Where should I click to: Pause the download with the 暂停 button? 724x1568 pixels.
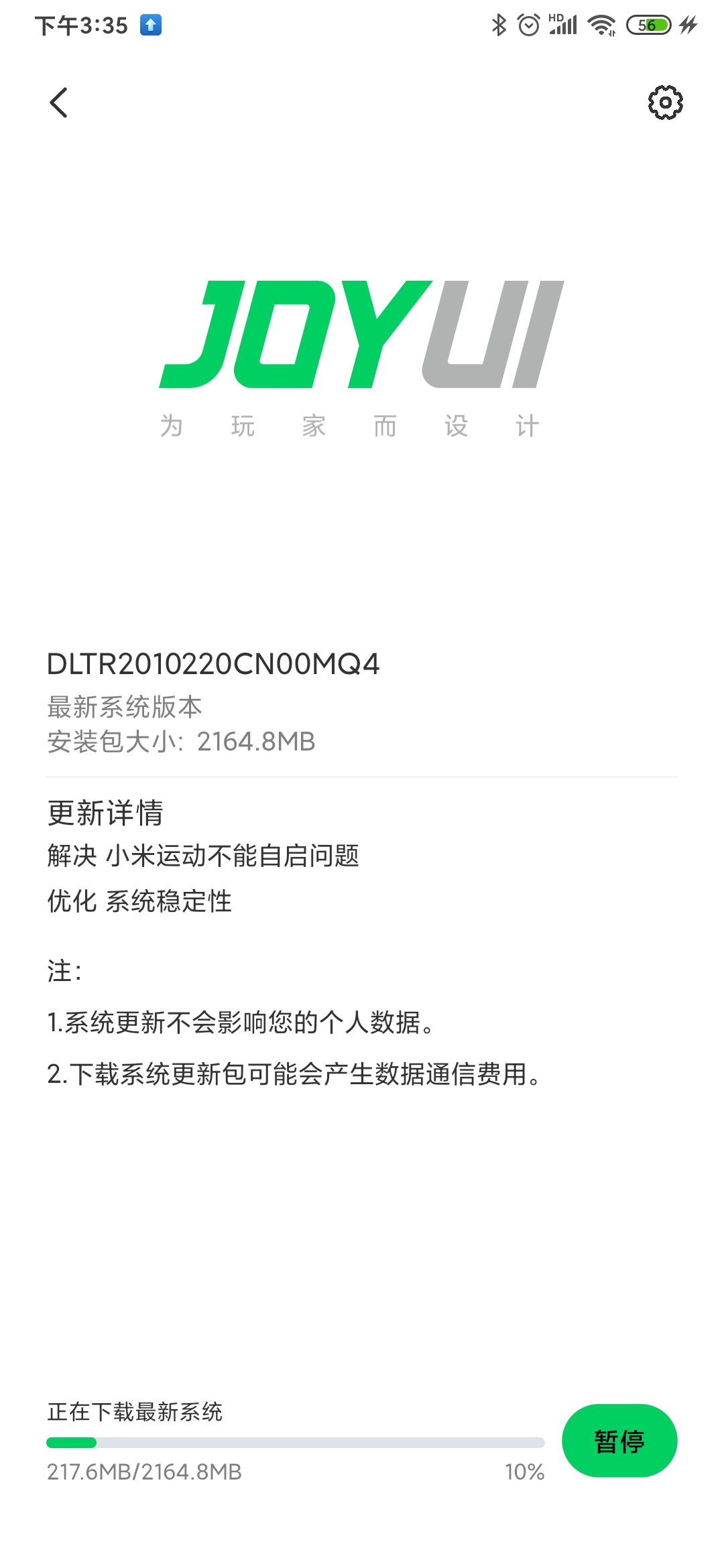(x=619, y=1440)
